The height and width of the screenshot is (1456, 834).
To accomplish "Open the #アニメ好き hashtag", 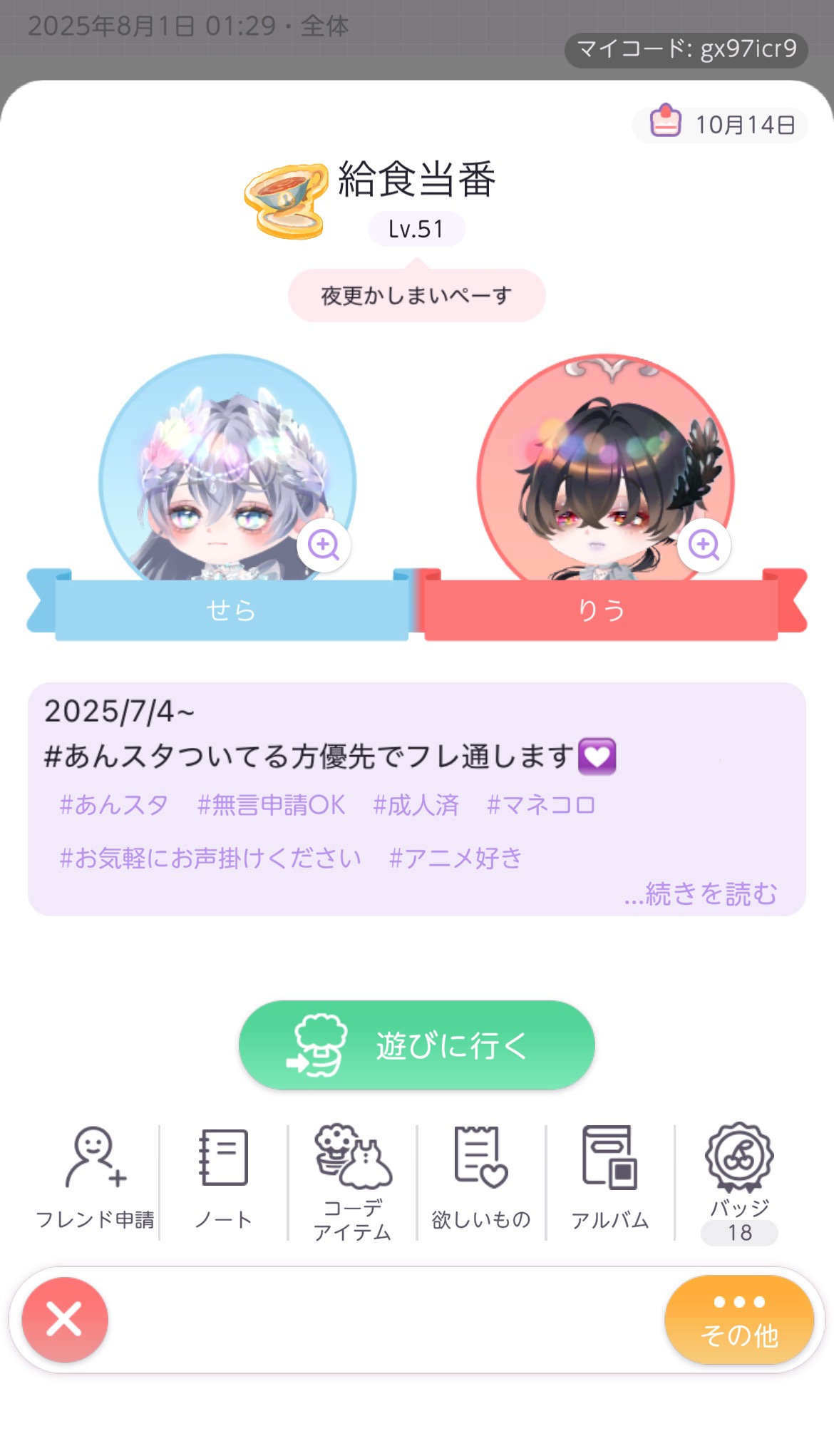I will (456, 858).
